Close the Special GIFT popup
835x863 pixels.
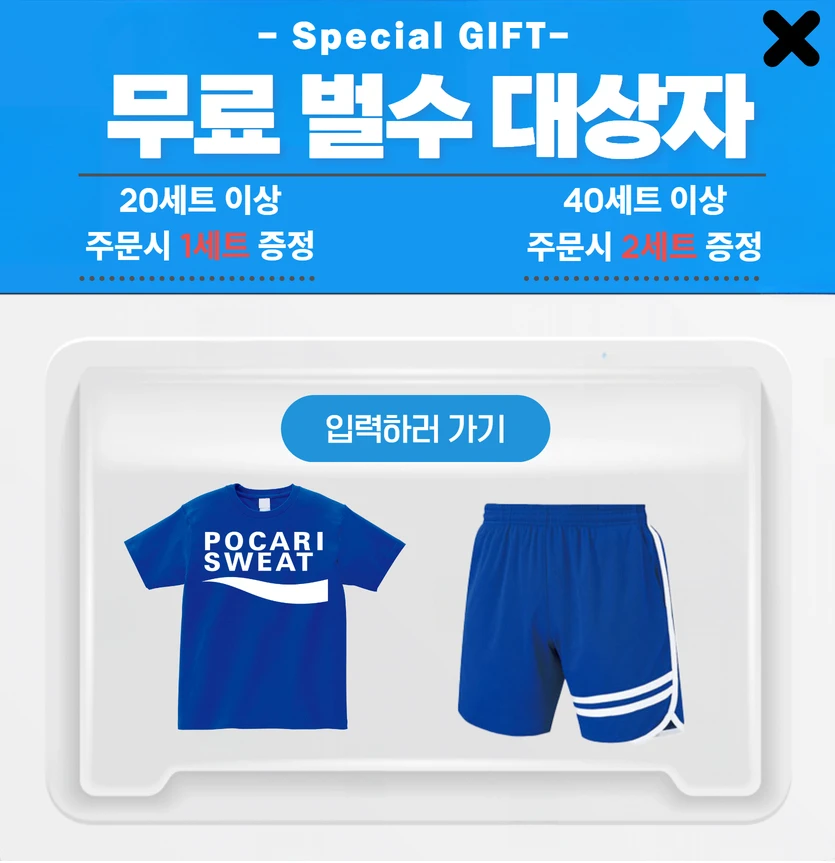(x=790, y=39)
